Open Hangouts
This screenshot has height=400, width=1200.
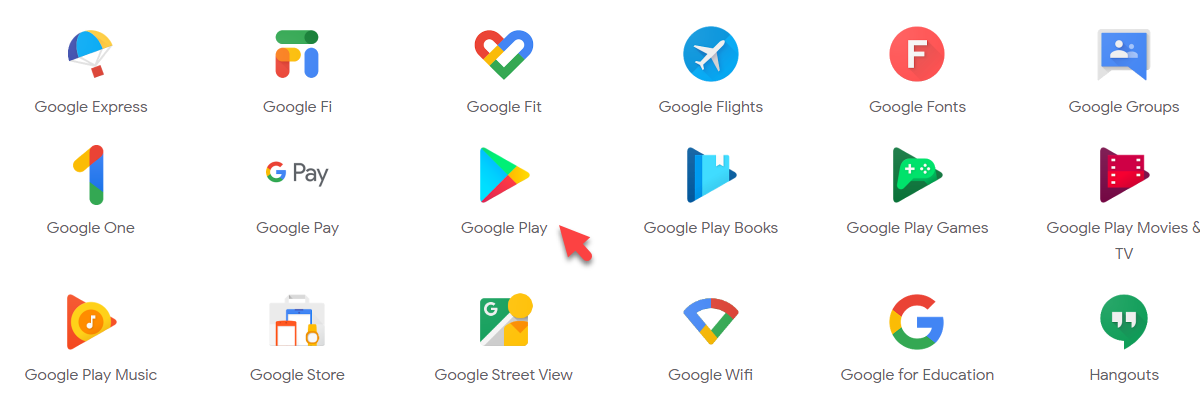[x=1123, y=322]
